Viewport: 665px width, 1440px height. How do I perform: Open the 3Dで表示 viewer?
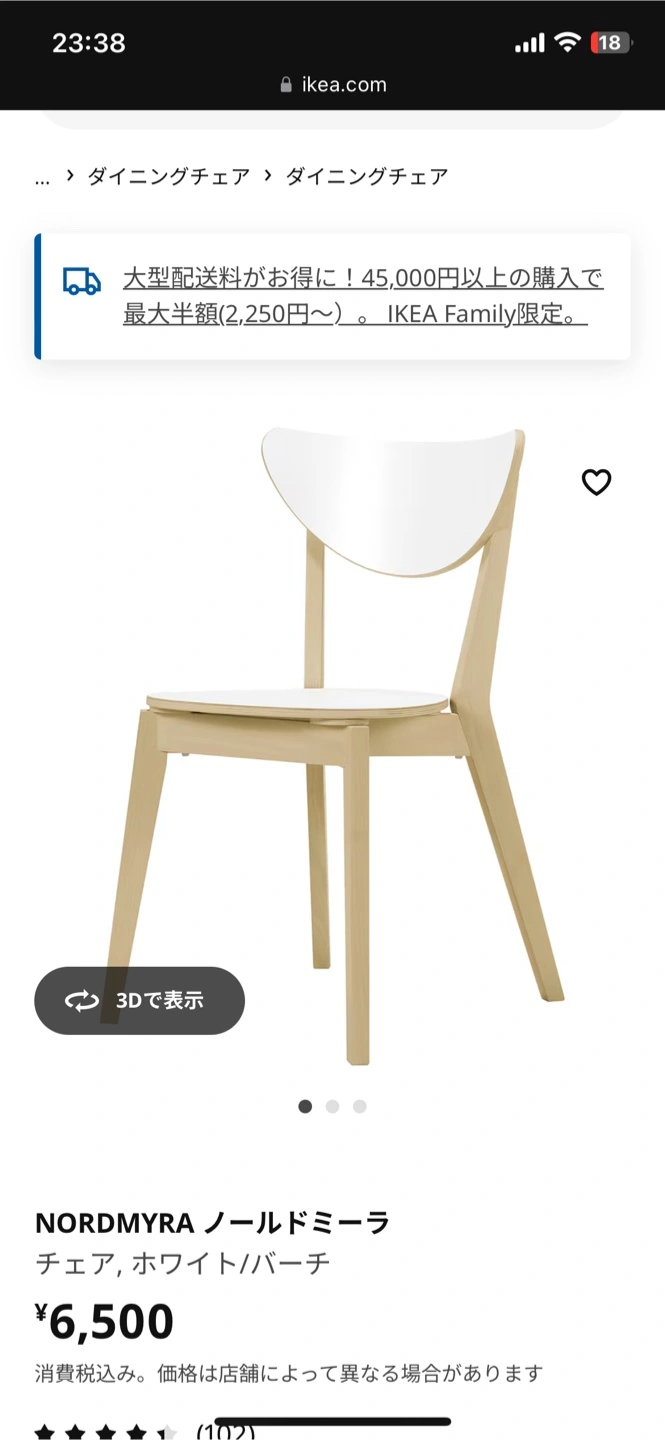pos(140,1000)
